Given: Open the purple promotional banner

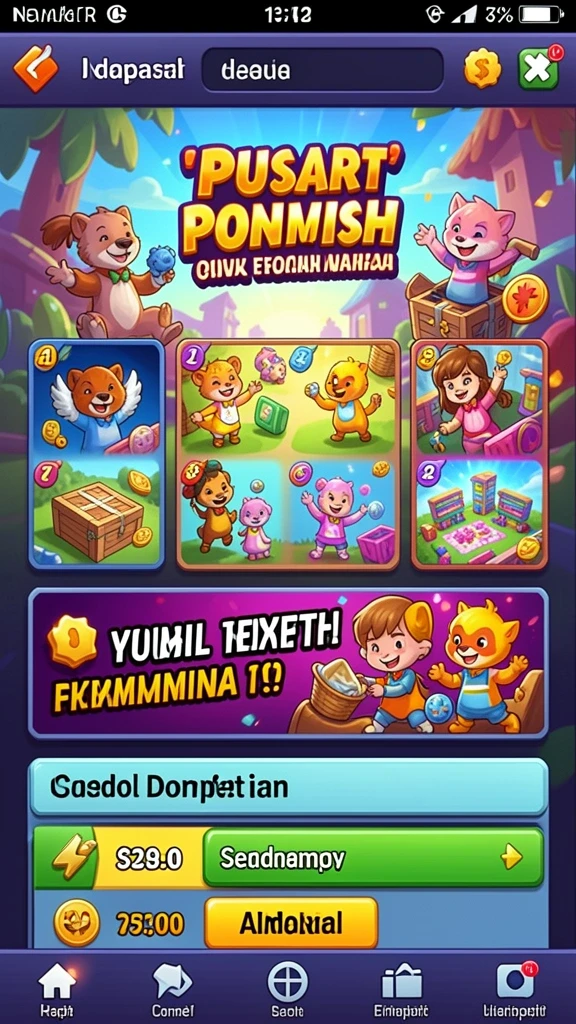Looking at the screenshot, I should 288,664.
